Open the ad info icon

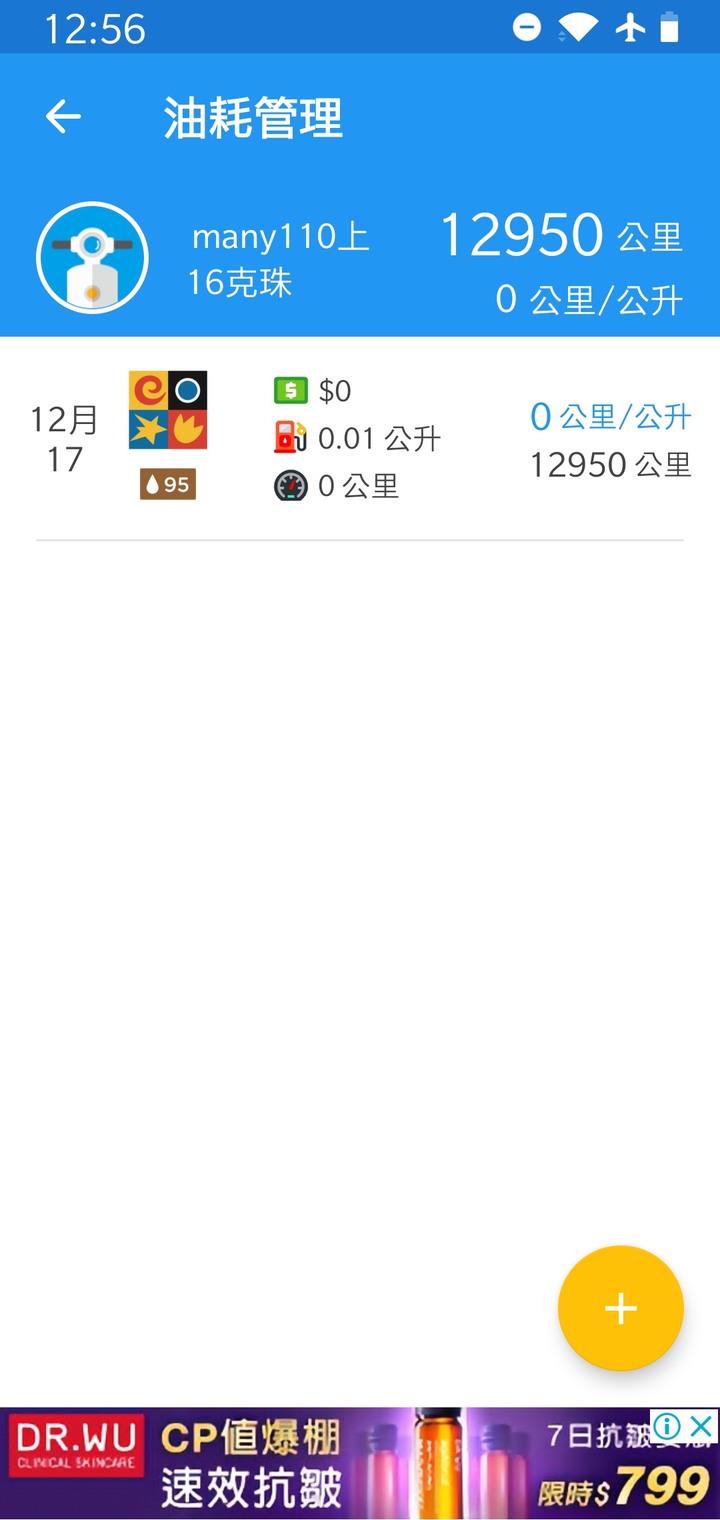tap(667, 1426)
